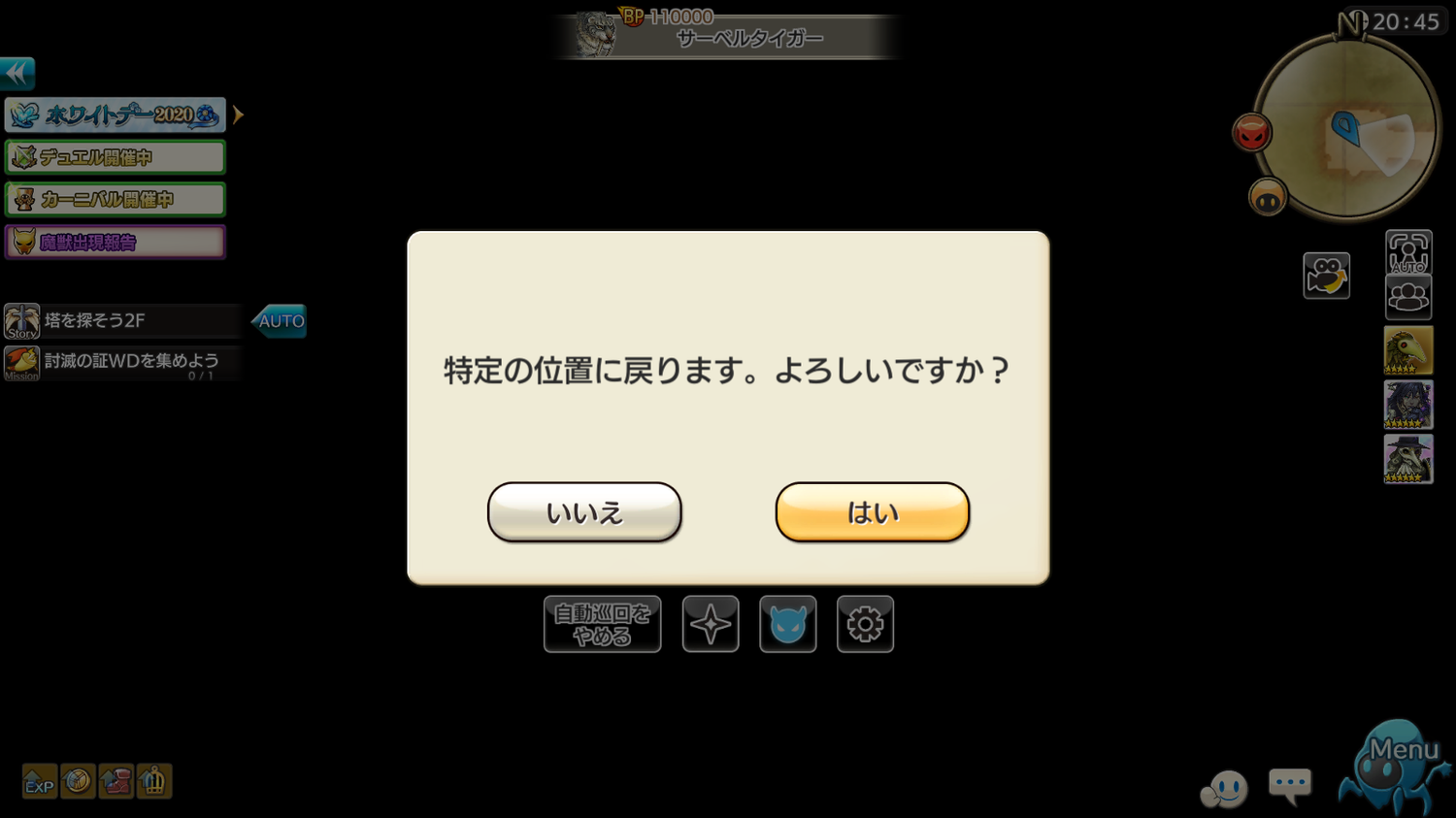Decline with the いいえ button

tap(584, 511)
